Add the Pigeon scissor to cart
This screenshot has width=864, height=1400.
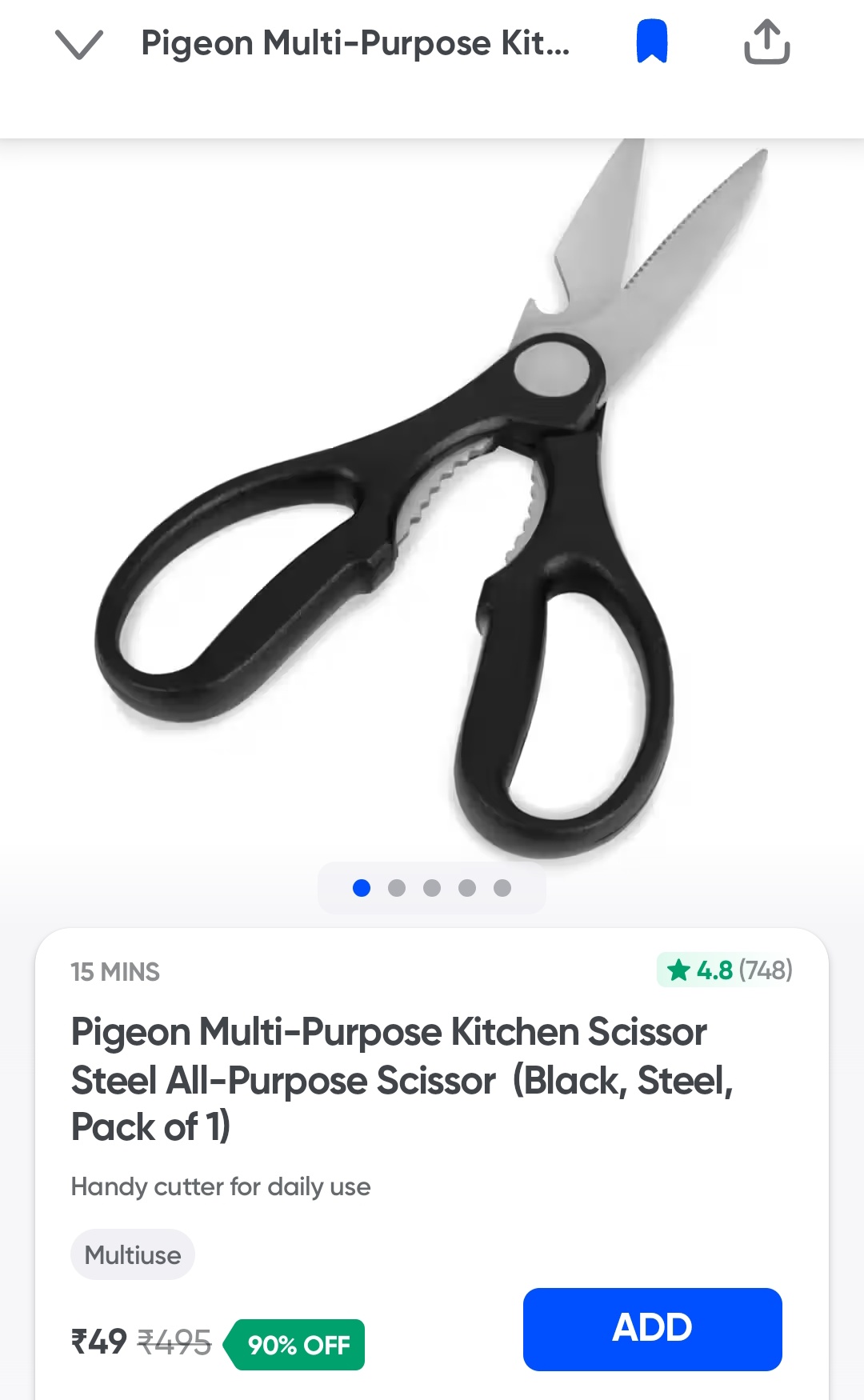pos(652,1329)
